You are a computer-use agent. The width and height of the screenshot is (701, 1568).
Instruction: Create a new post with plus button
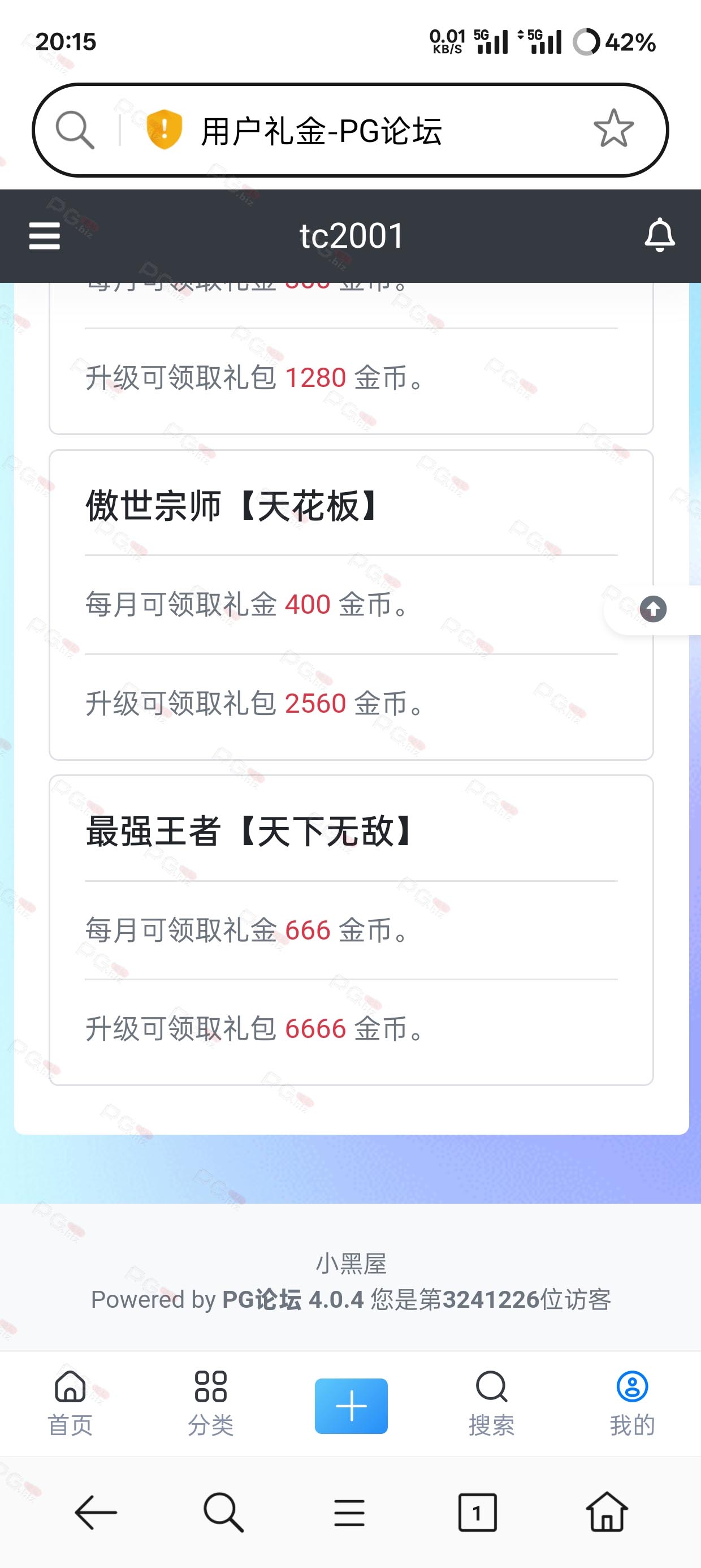(351, 1406)
